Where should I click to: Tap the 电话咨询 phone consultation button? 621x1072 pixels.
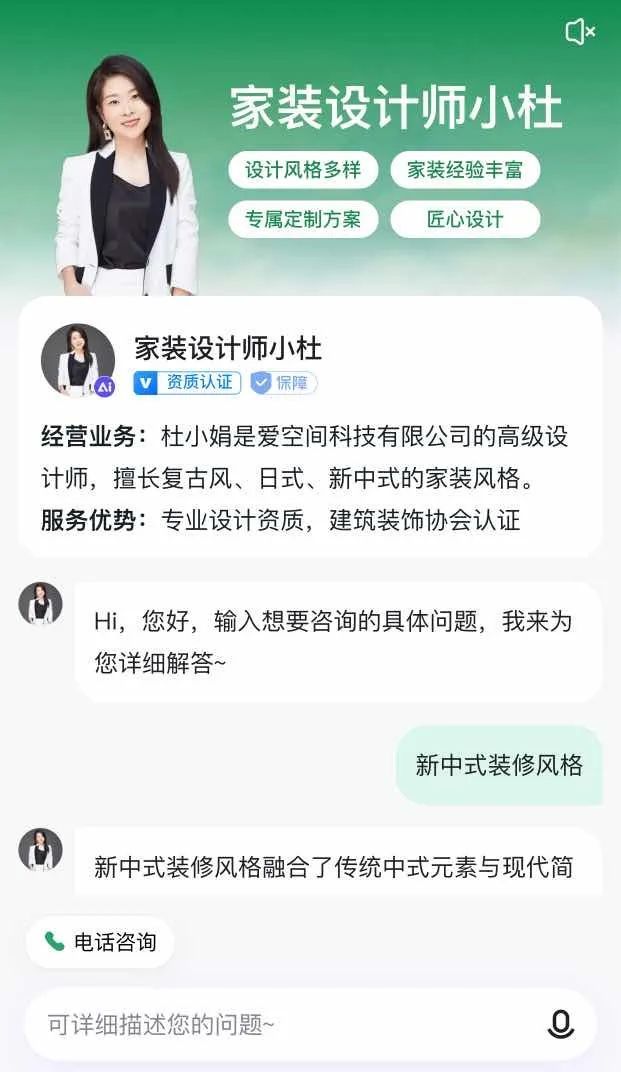(x=100, y=942)
